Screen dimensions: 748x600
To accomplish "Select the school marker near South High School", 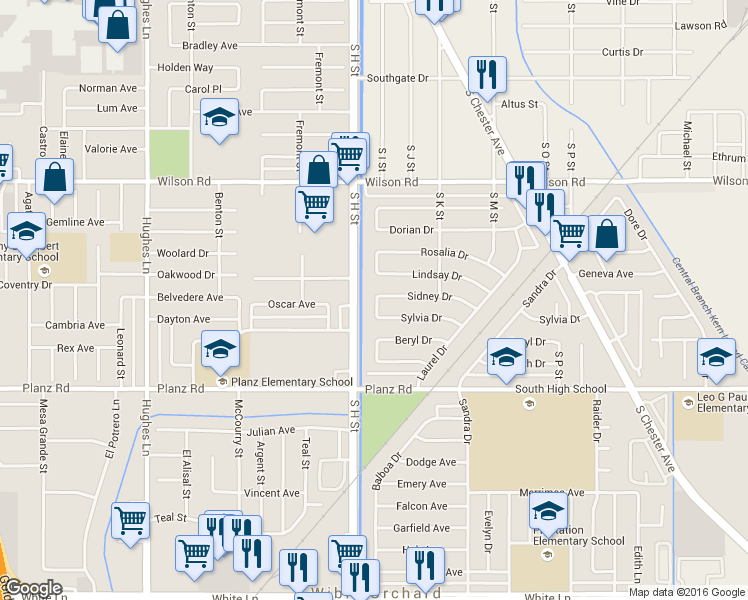I will [506, 357].
